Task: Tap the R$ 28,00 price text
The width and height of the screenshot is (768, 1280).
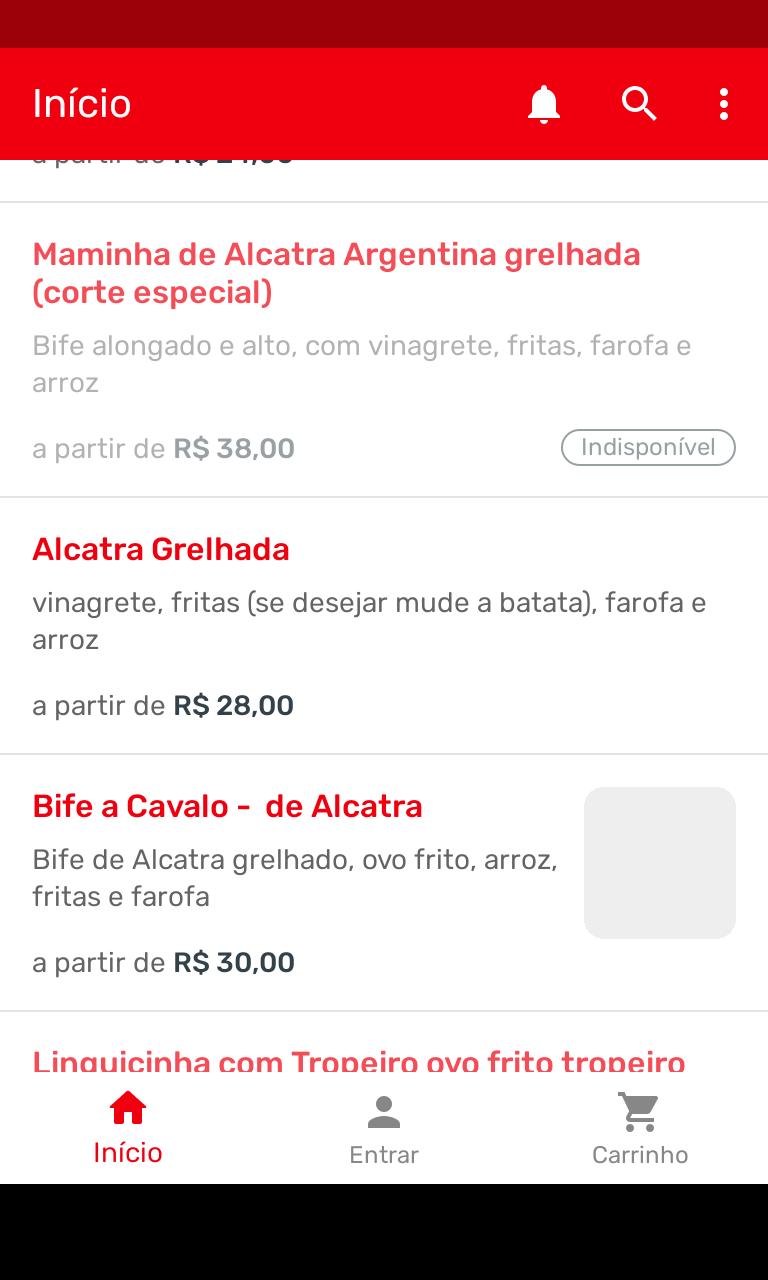Action: click(x=233, y=705)
